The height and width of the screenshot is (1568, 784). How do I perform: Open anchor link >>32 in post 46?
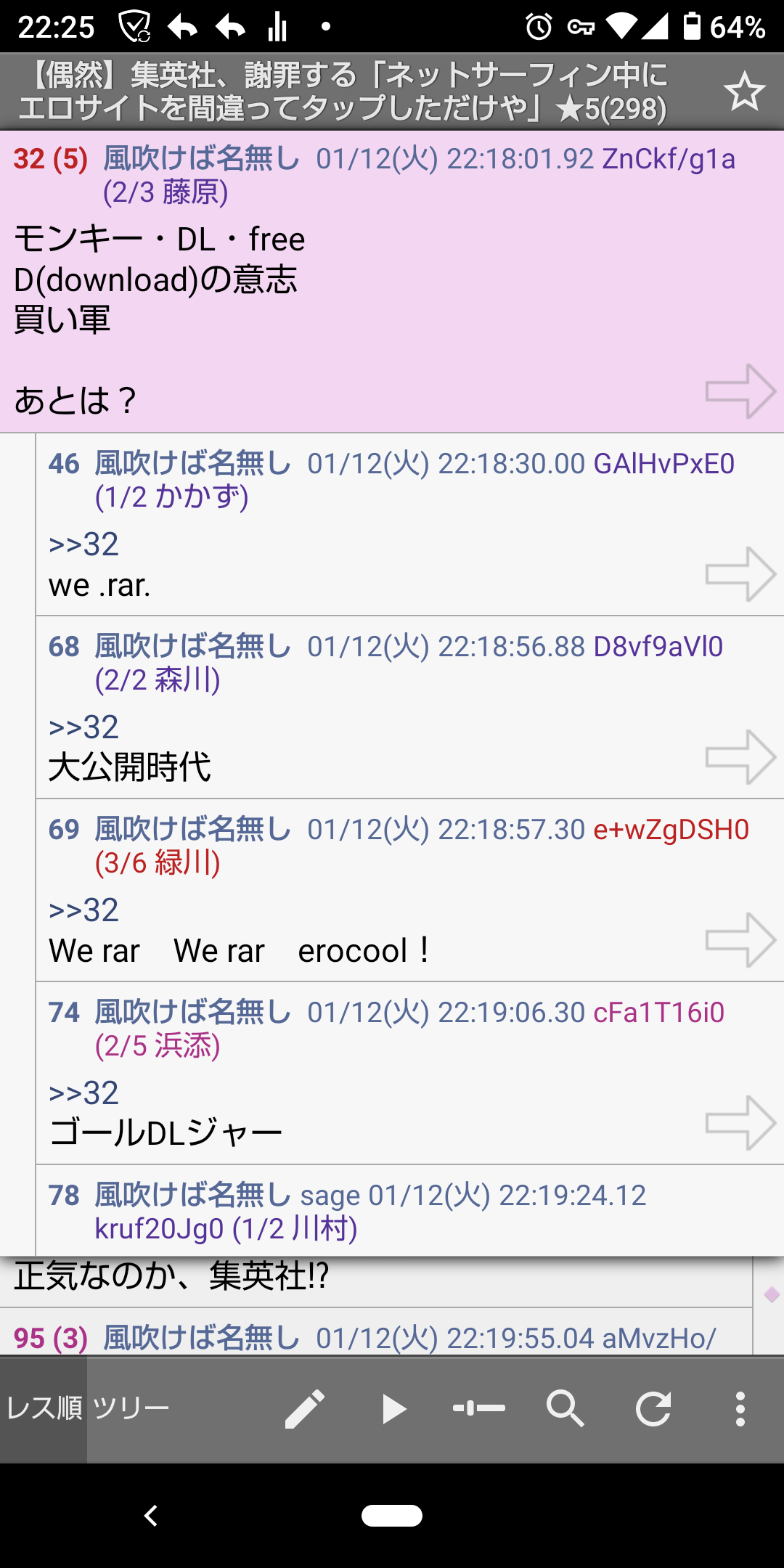pos(83,544)
